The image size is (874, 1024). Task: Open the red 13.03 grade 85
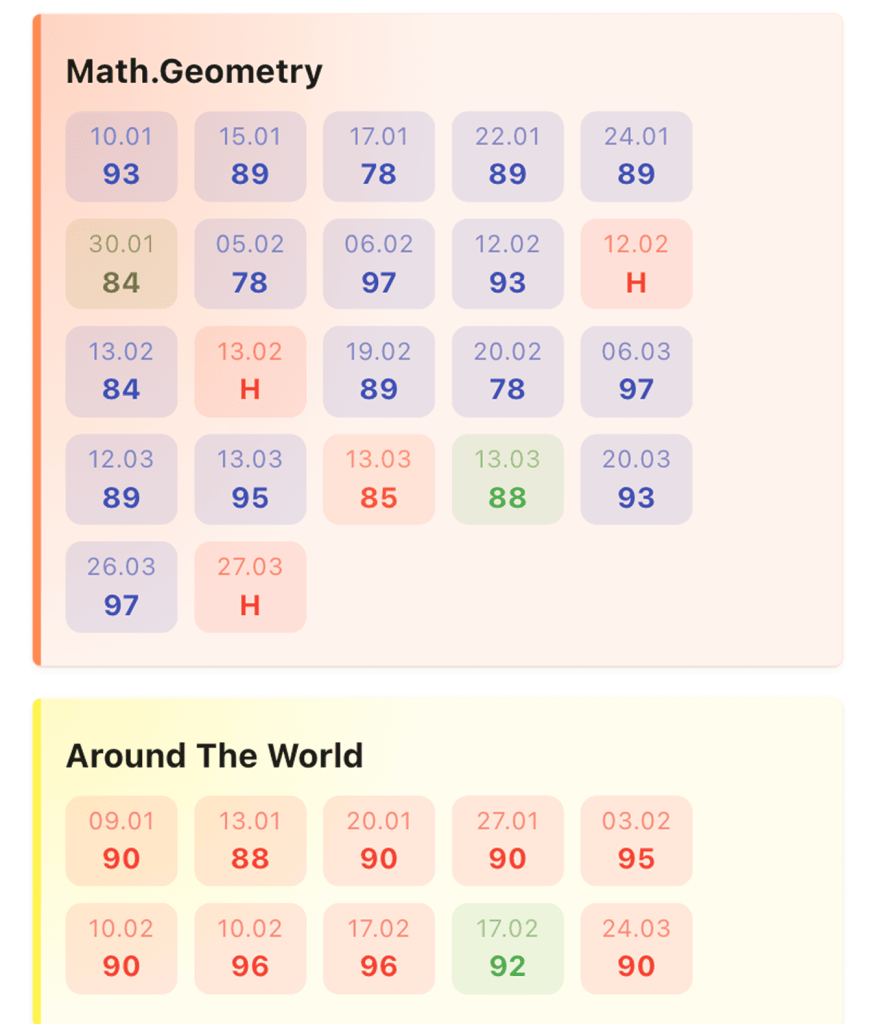pos(378,479)
